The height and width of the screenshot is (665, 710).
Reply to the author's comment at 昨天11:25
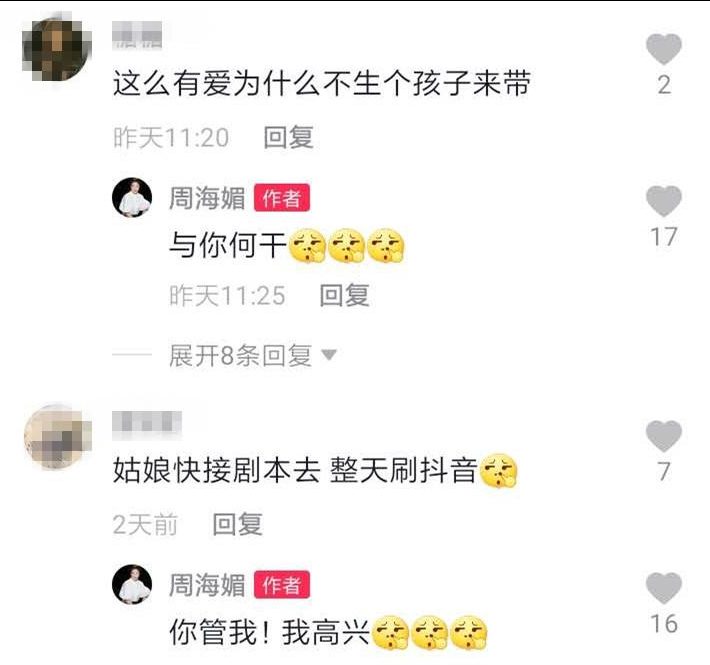coord(344,295)
